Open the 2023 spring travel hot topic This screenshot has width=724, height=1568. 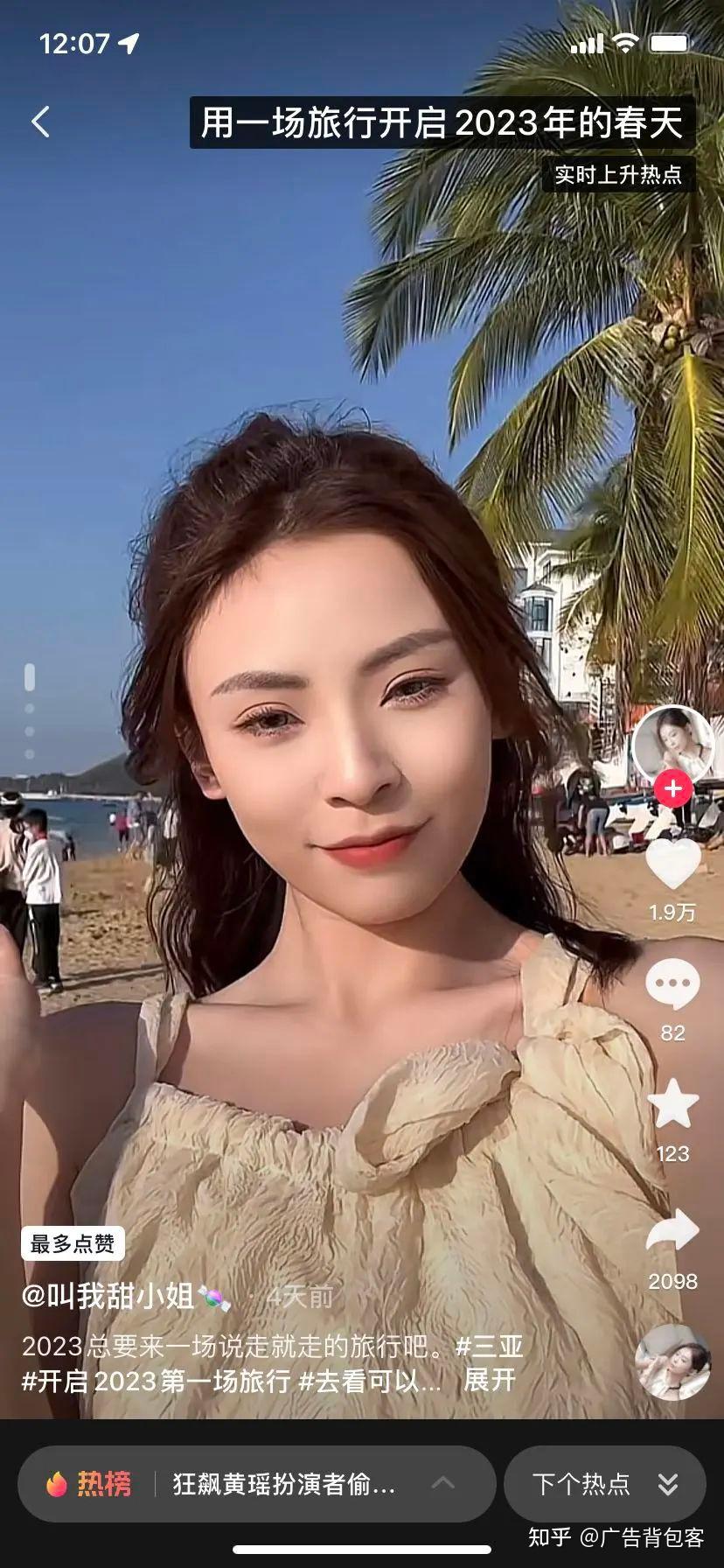click(442, 122)
